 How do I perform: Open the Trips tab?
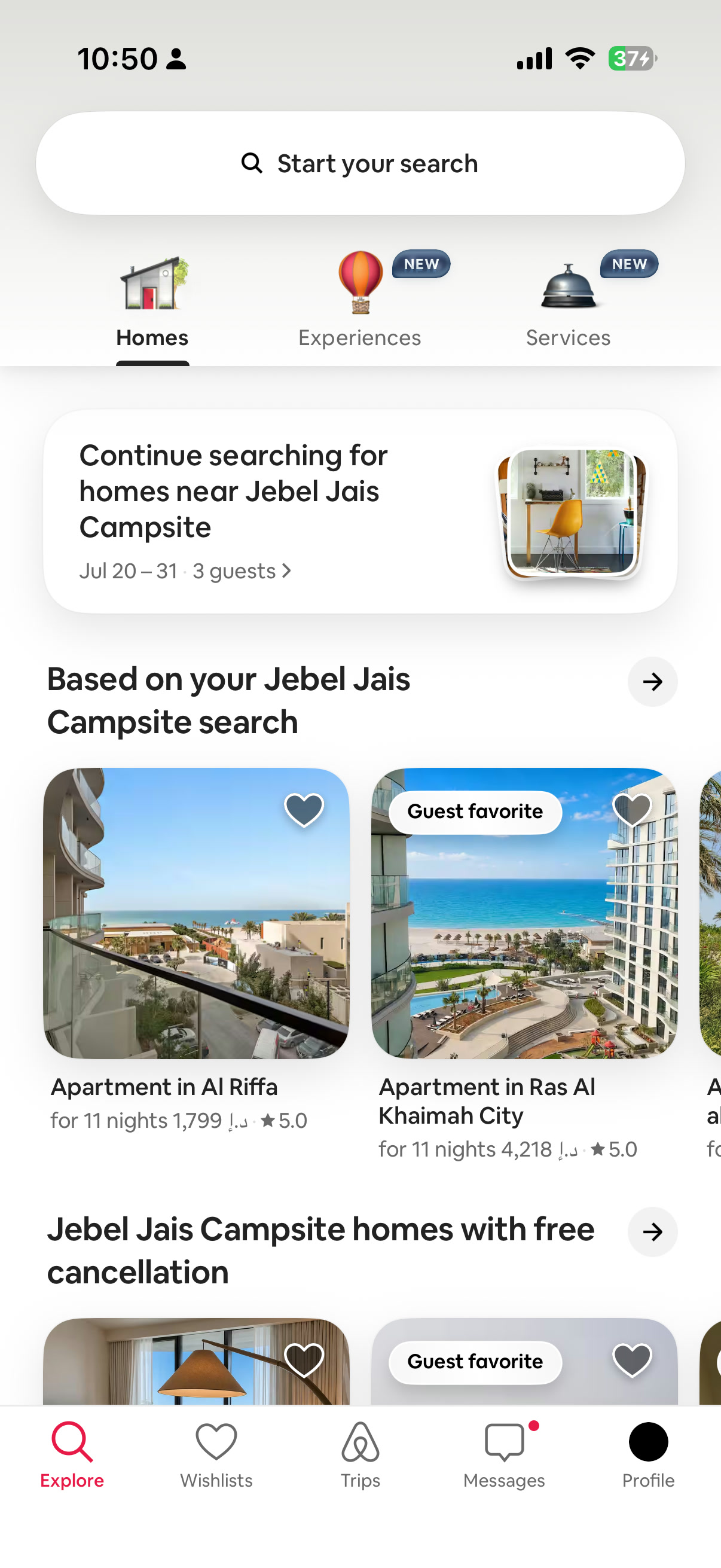360,1455
